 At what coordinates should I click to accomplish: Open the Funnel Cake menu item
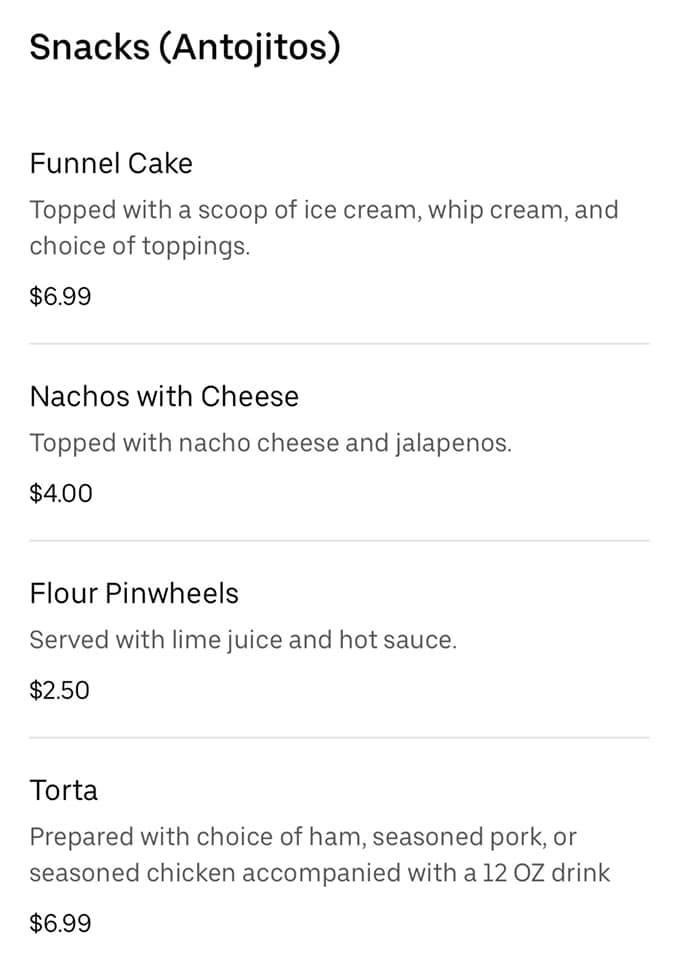point(111,164)
